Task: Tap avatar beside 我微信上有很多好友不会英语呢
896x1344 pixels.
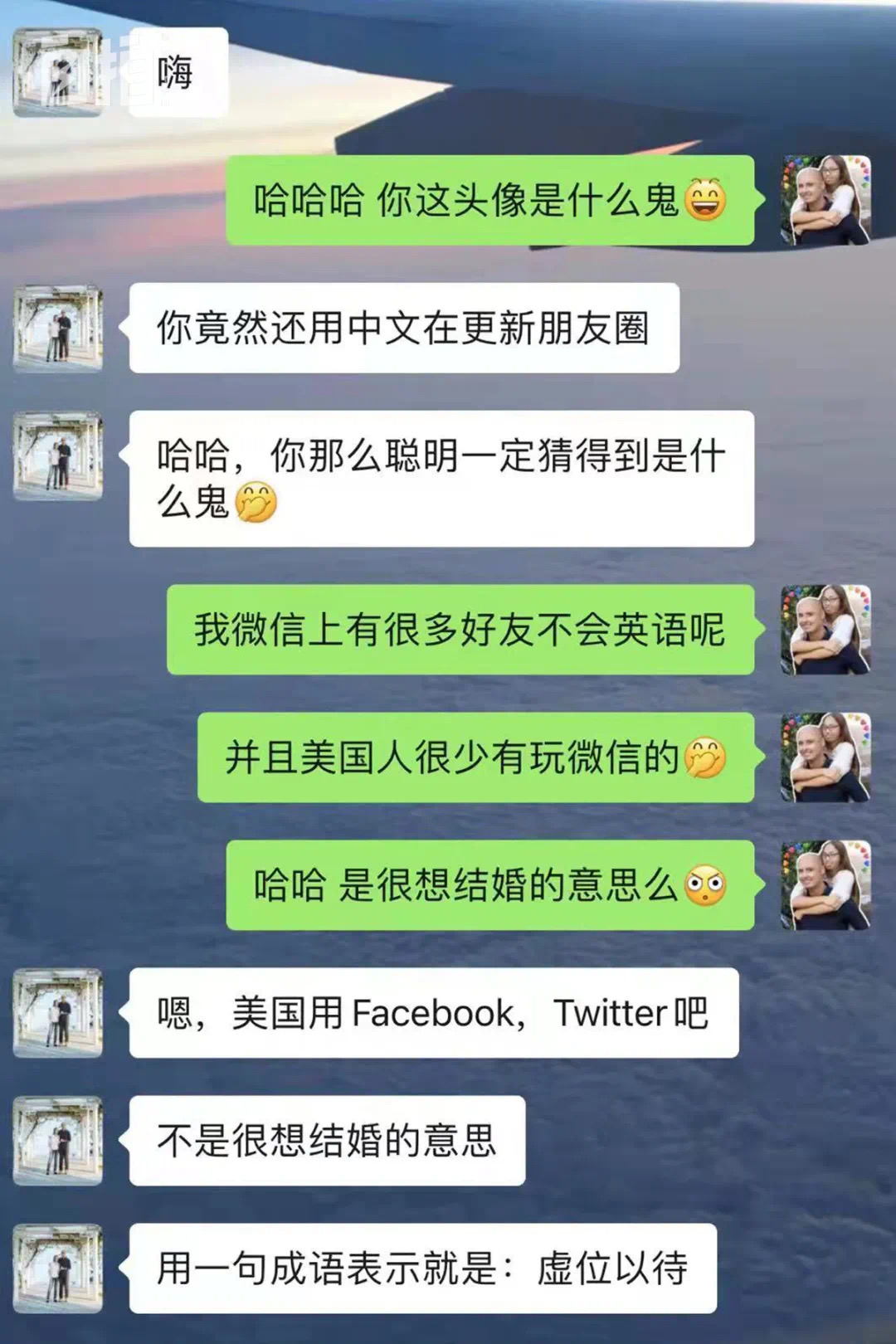Action: 825,630
